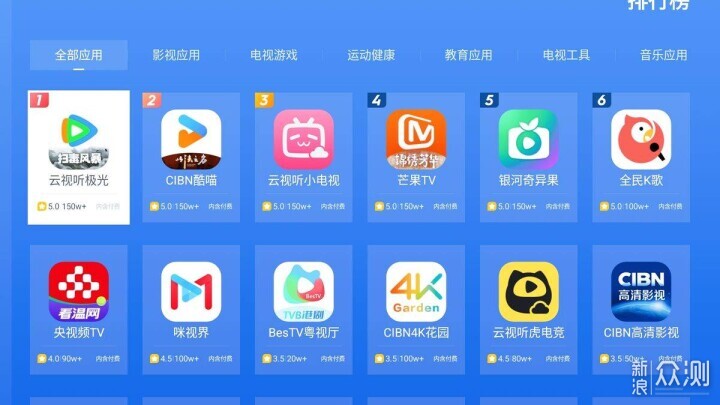Screen dimensions: 720x405
Task: Switch to the 音乐应用 tab
Action: pos(663,55)
